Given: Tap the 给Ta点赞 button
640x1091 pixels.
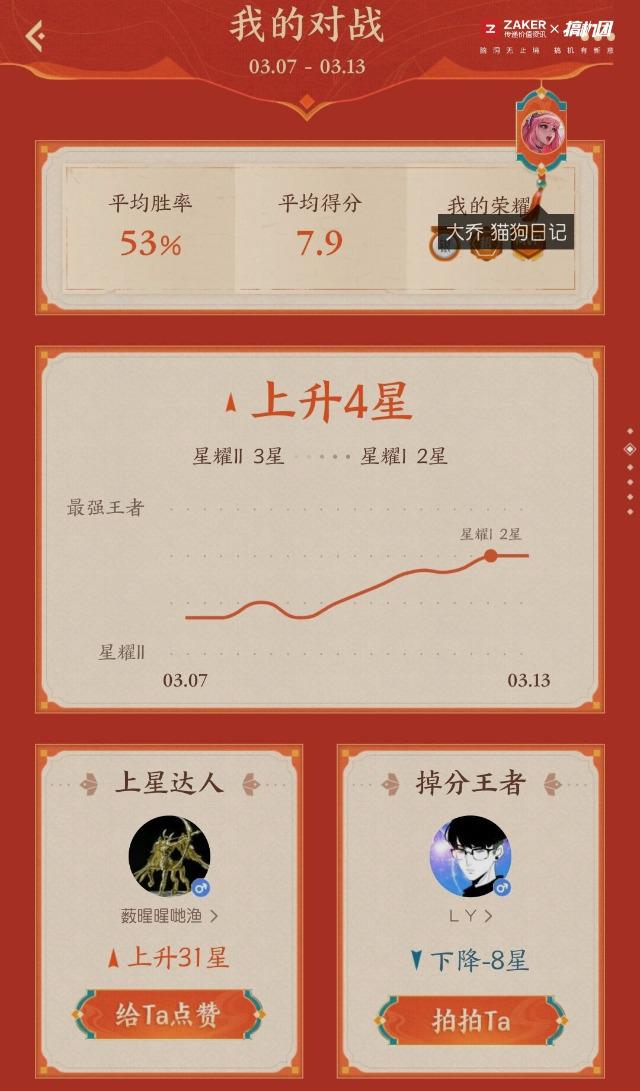Looking at the screenshot, I should pos(168,1015).
